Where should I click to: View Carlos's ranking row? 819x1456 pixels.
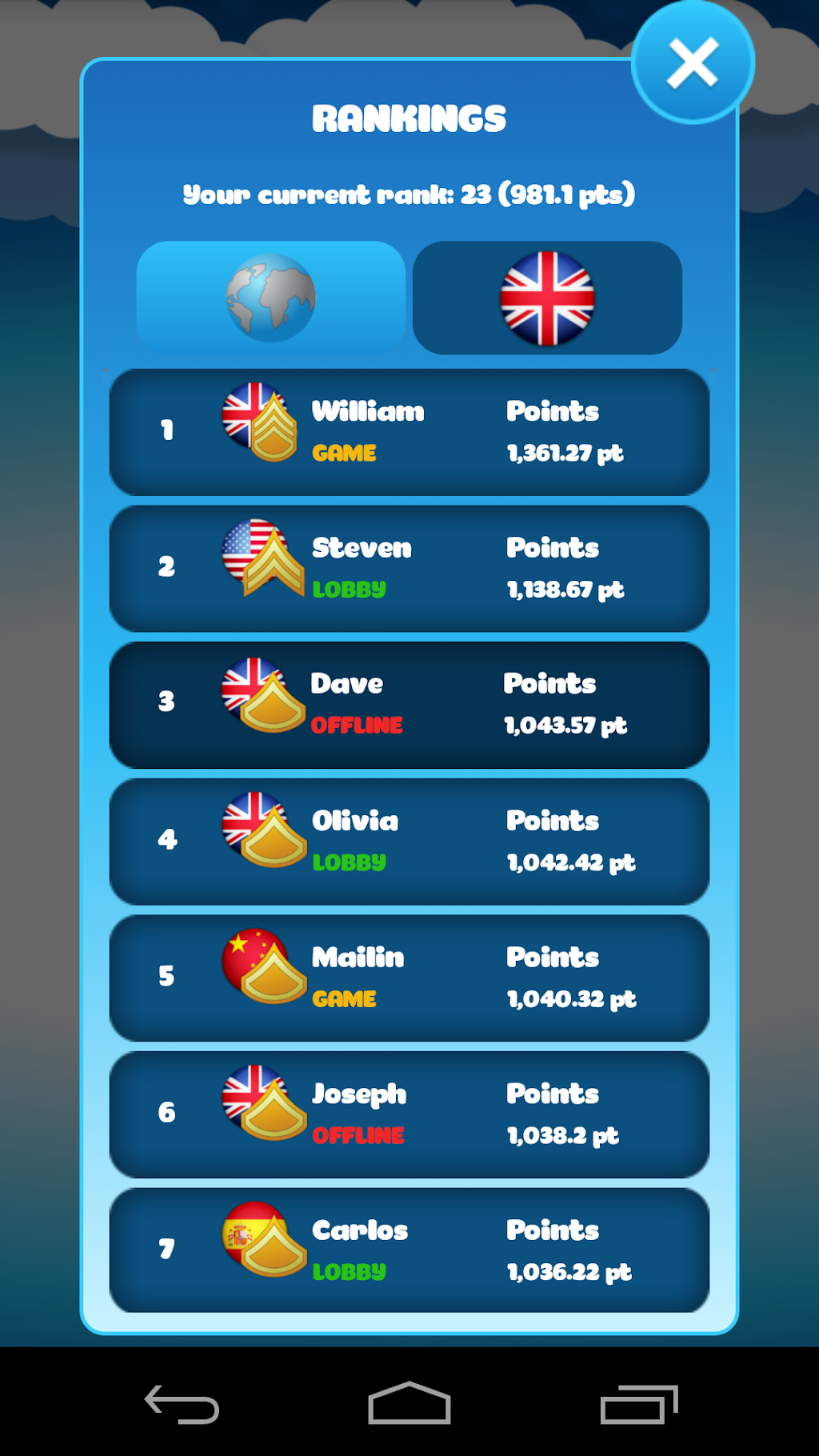pos(409,1250)
